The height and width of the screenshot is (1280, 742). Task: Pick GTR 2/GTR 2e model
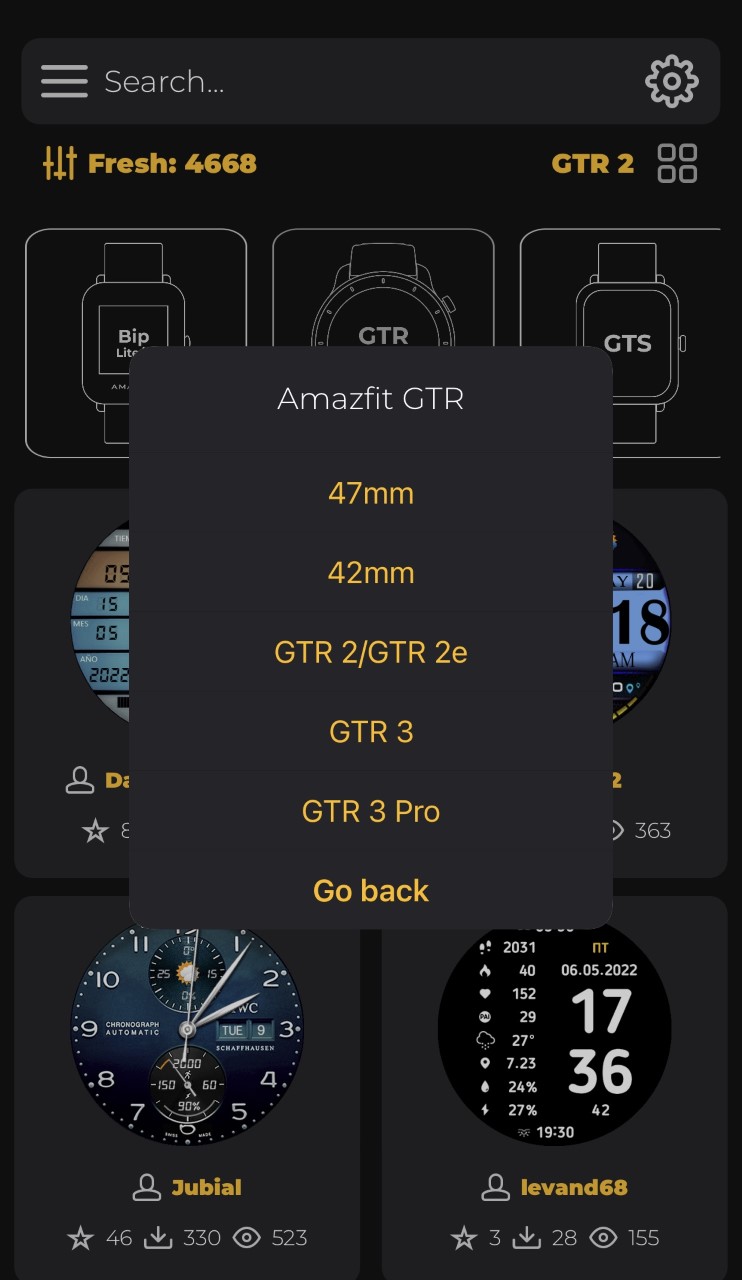(371, 652)
